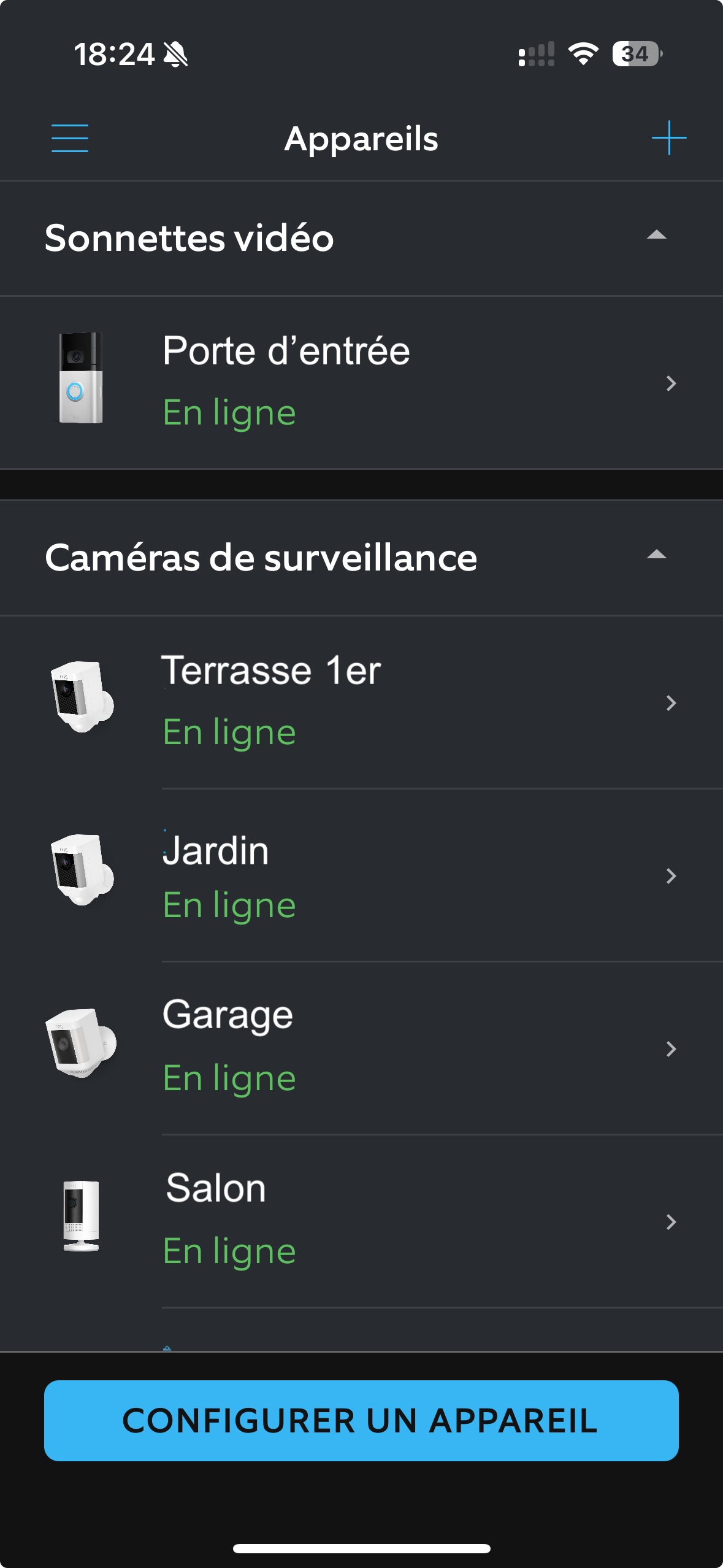The width and height of the screenshot is (723, 1568).
Task: Collapse the Sonnettes vidéo section
Action: 656,235
